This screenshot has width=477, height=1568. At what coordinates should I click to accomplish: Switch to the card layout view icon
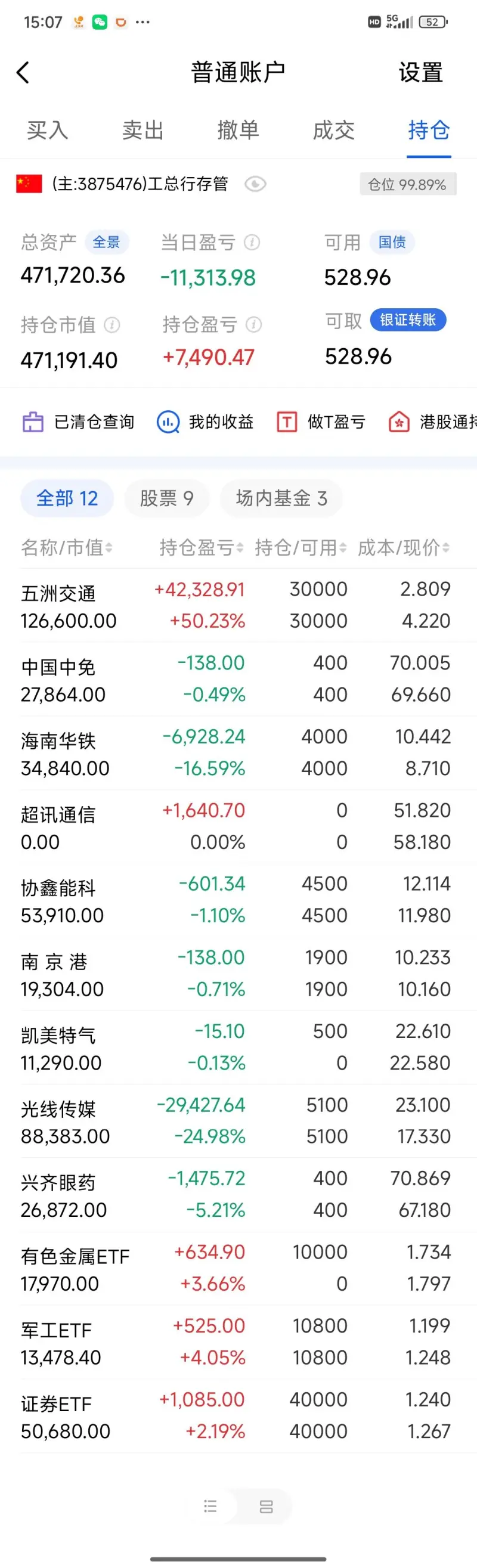tap(266, 1507)
